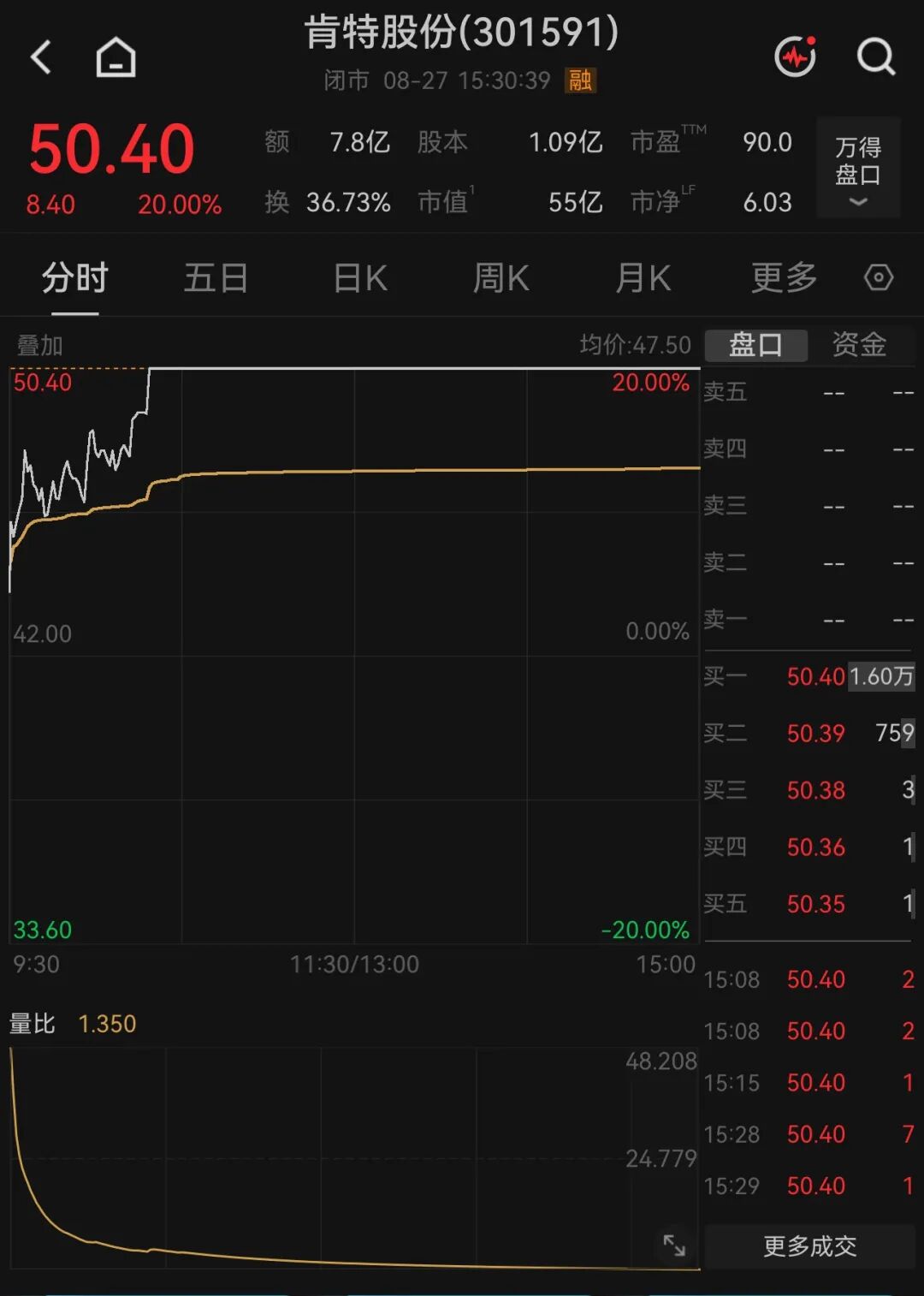
Task: Switch to the 月K chart tab
Action: click(643, 278)
